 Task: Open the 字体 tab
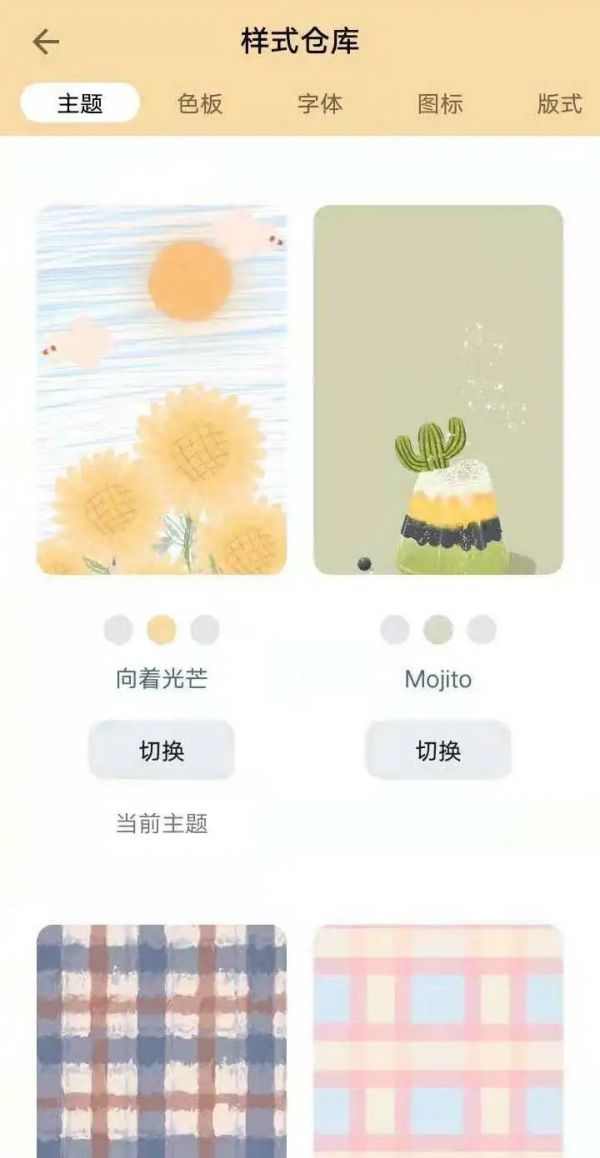320,103
